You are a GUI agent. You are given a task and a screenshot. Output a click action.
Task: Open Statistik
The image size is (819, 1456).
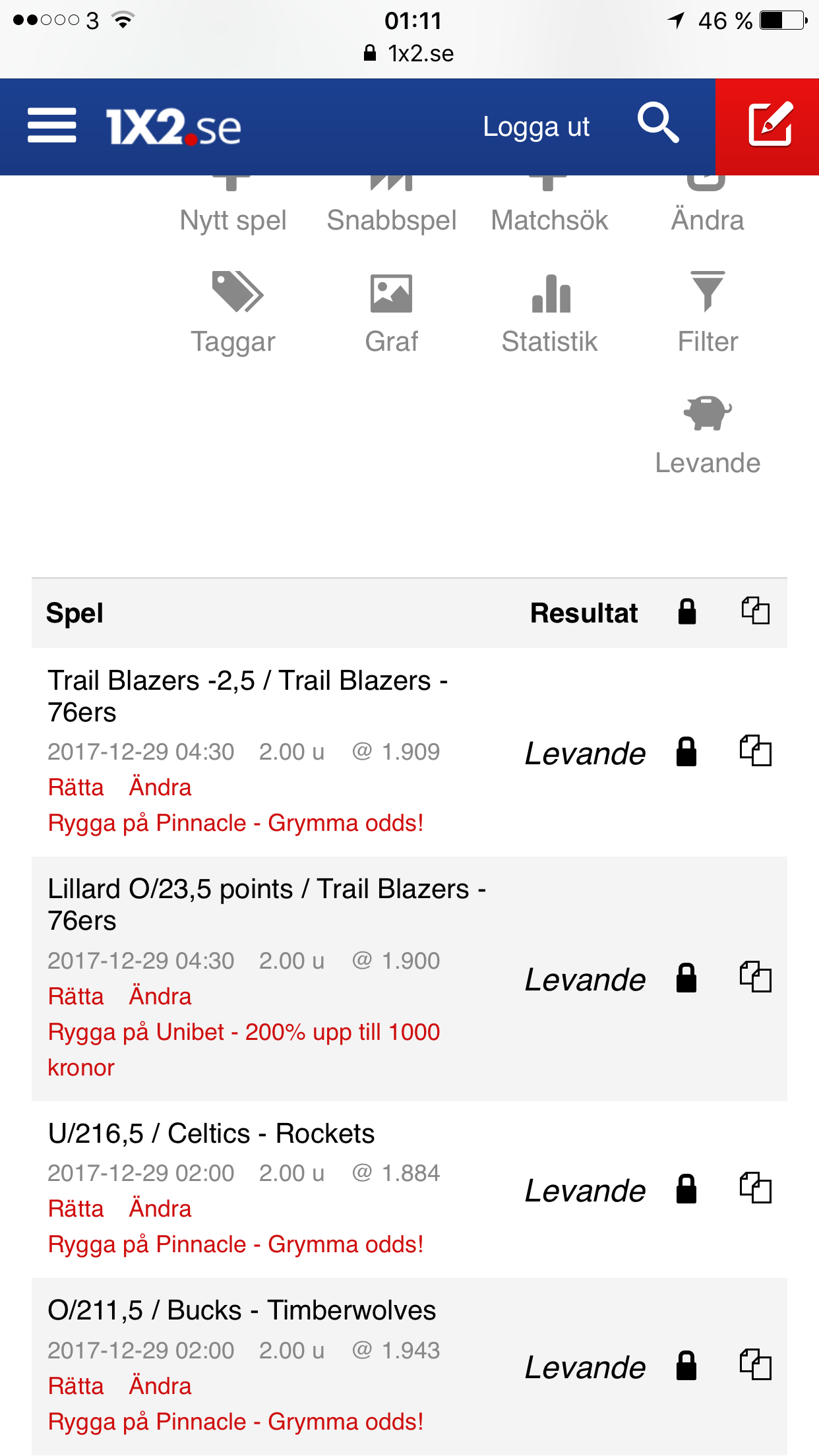[x=549, y=313]
